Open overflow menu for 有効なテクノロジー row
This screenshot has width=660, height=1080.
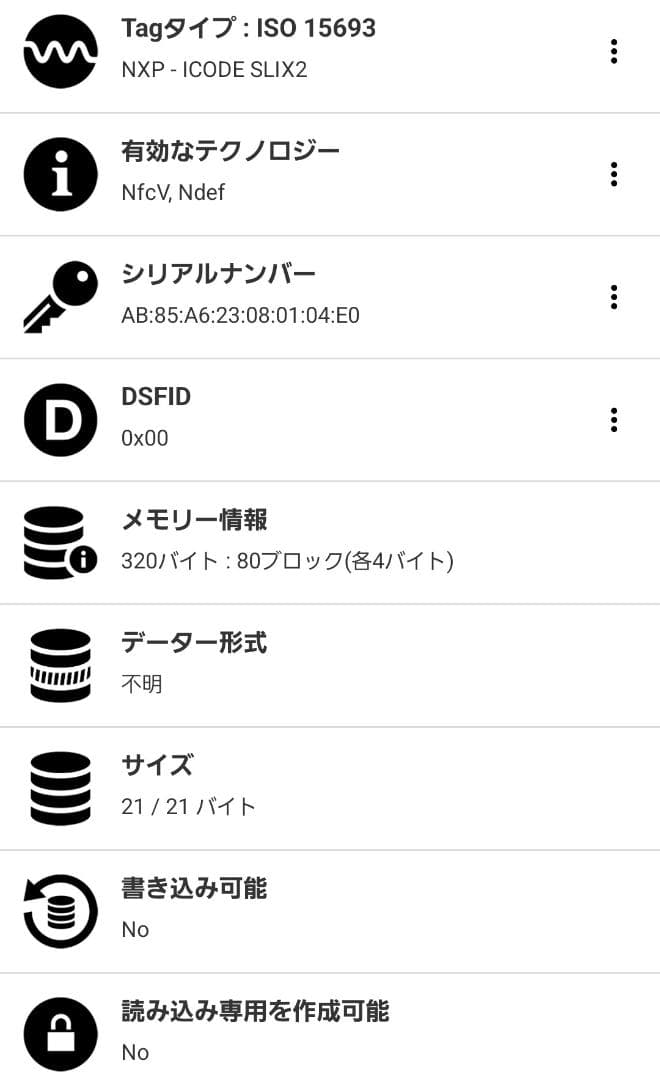click(x=613, y=175)
